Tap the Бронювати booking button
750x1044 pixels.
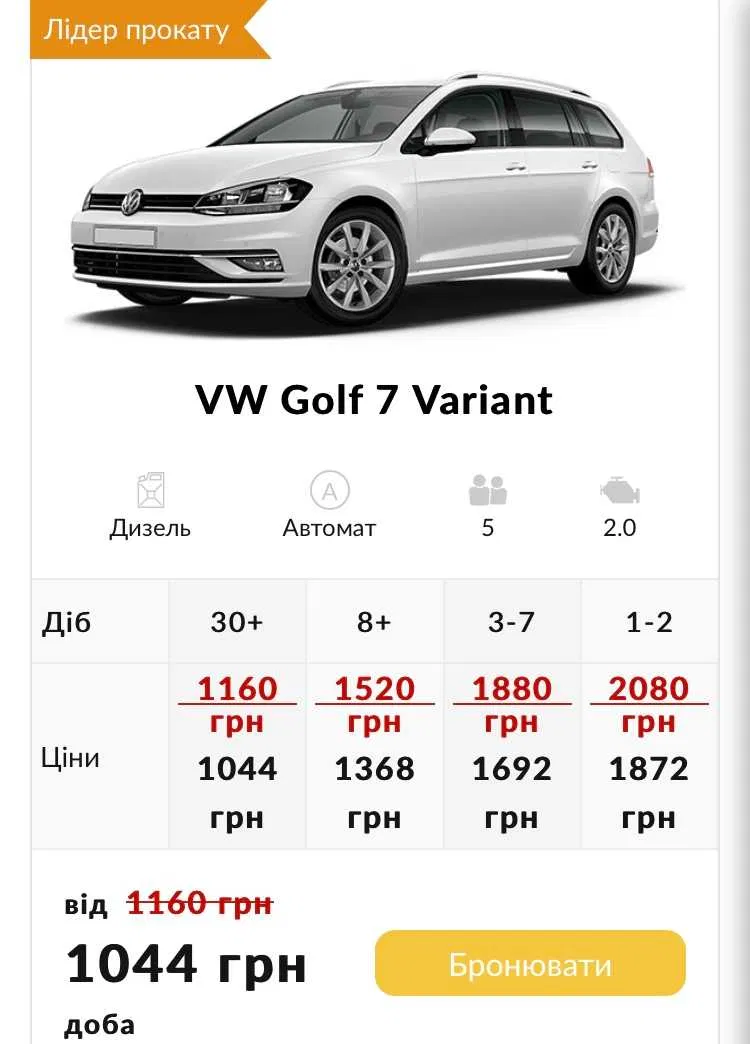point(530,963)
